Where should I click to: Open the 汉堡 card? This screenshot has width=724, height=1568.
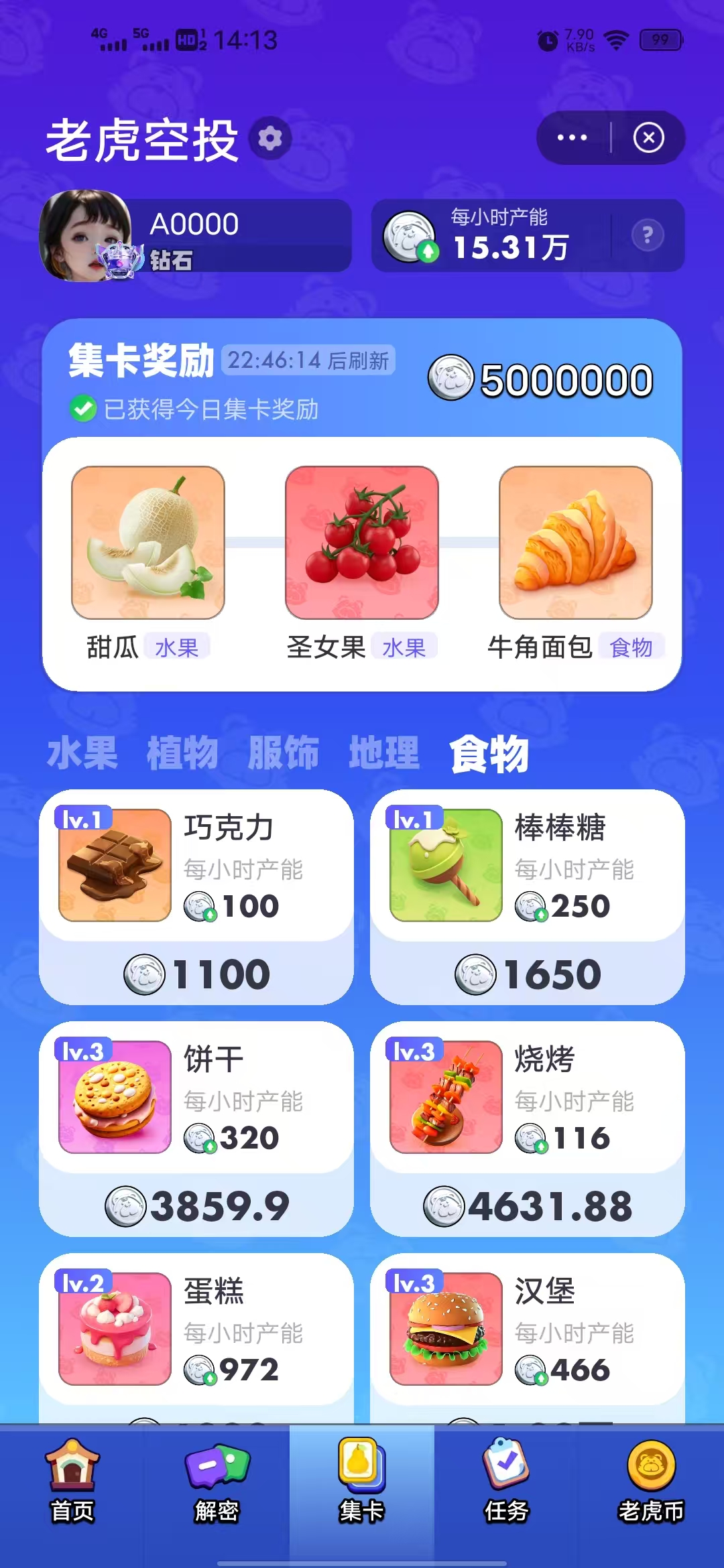tap(528, 1330)
